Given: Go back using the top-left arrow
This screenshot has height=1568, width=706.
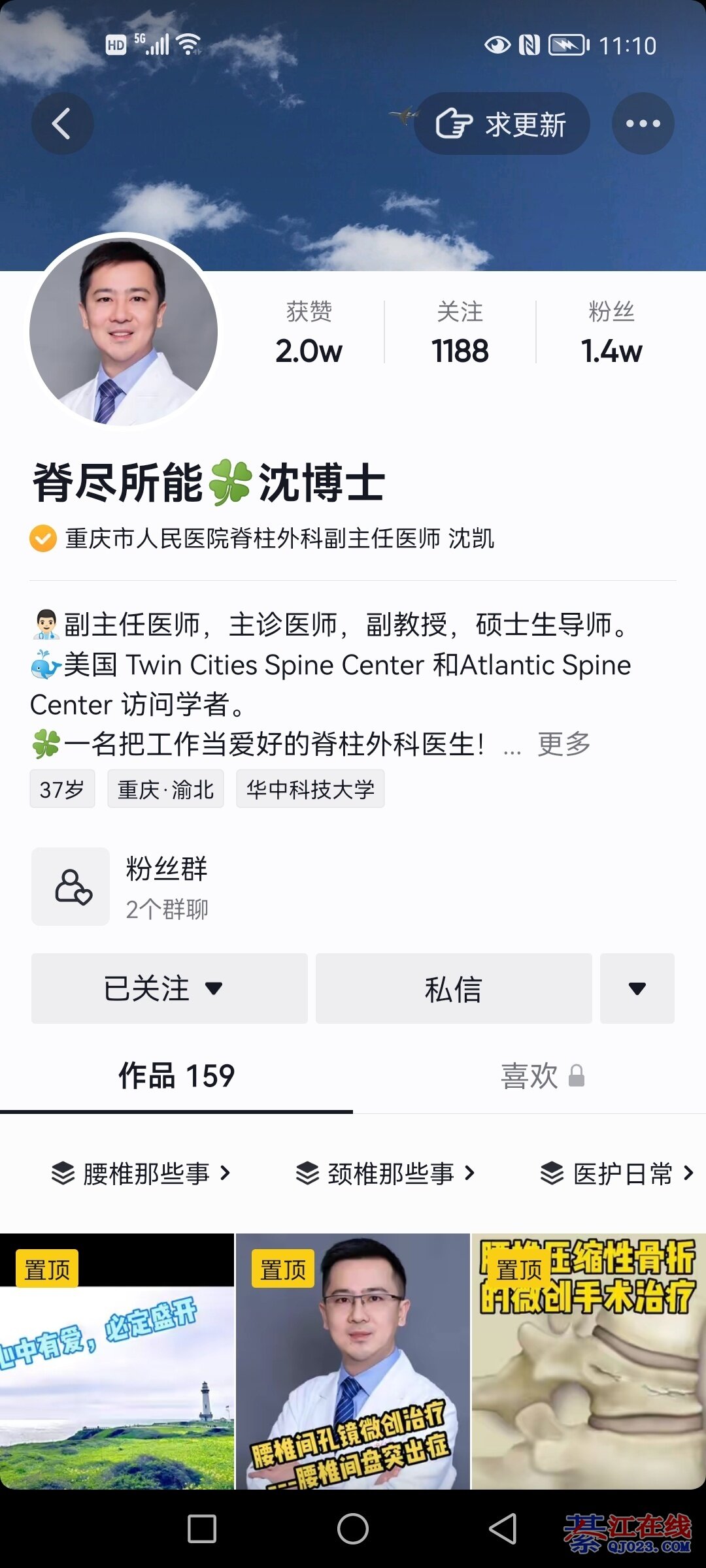Looking at the screenshot, I should 62,123.
